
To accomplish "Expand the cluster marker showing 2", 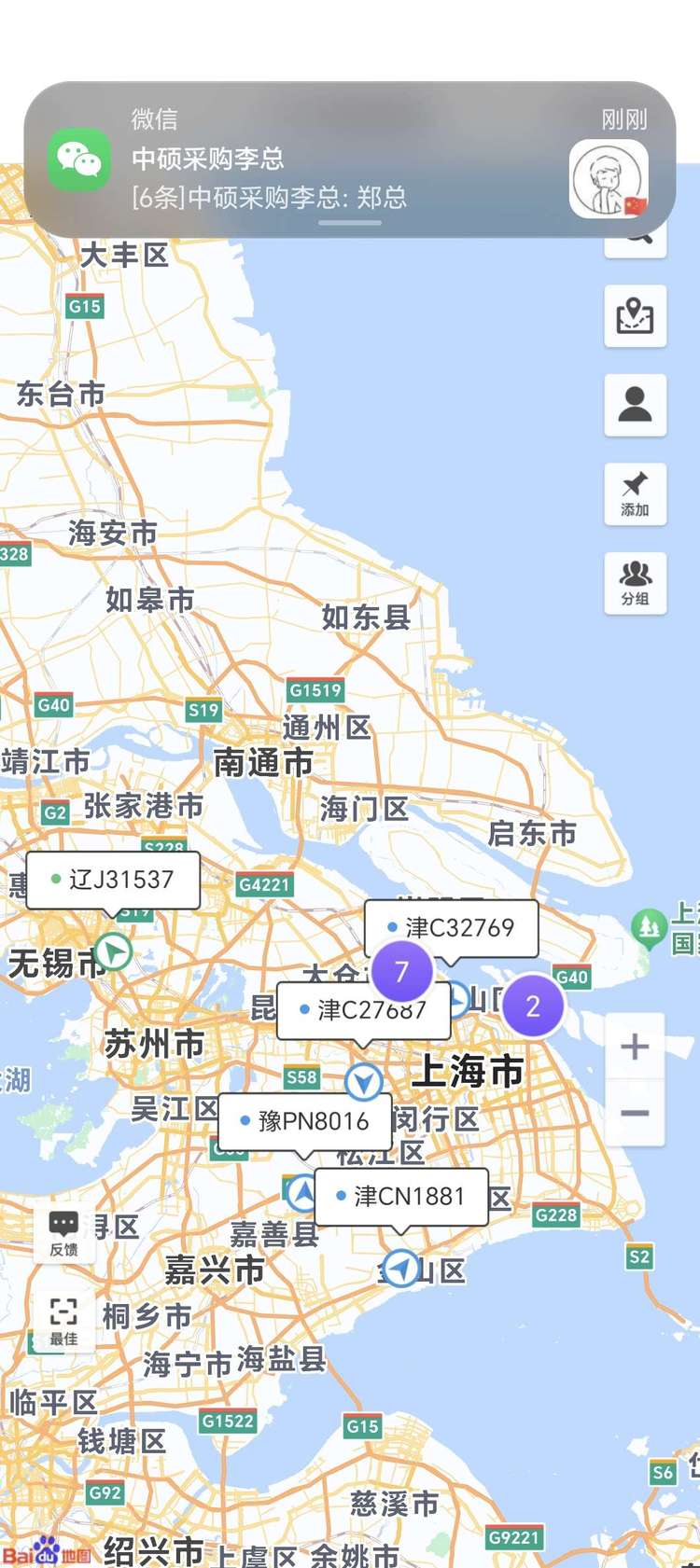I will 533,1006.
